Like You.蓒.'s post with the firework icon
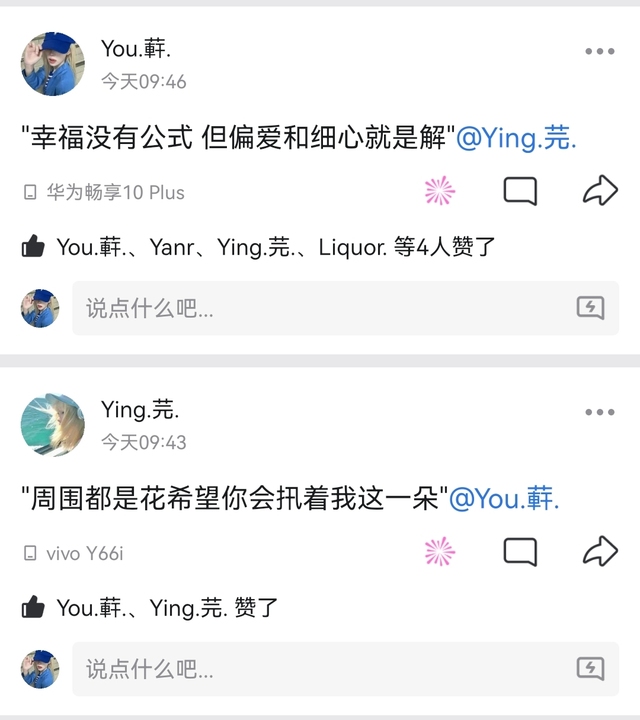Image resolution: width=640 pixels, height=720 pixels. (439, 191)
